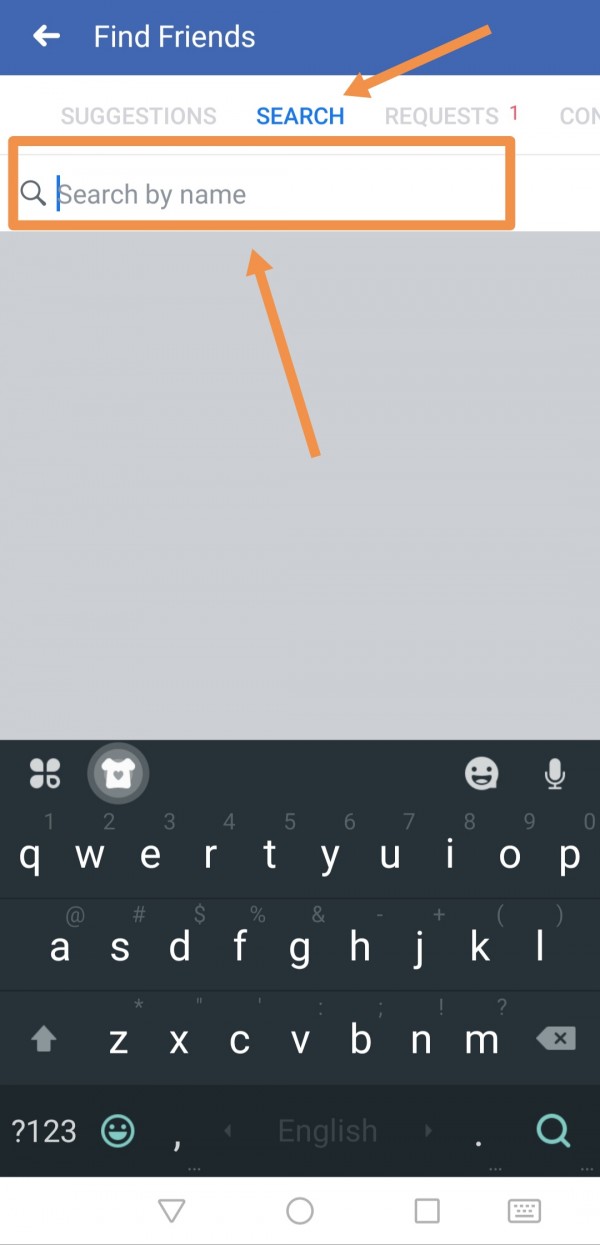Tap the English space bar

point(328,1131)
